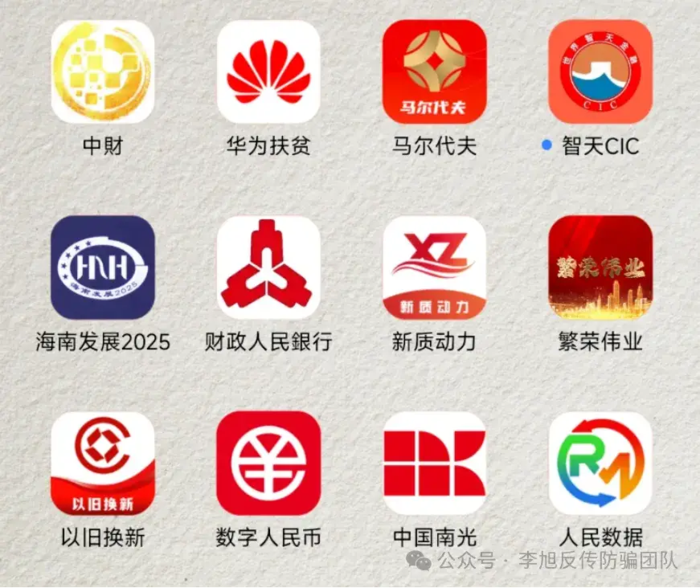Open 海南发展2025 app

click(x=102, y=267)
